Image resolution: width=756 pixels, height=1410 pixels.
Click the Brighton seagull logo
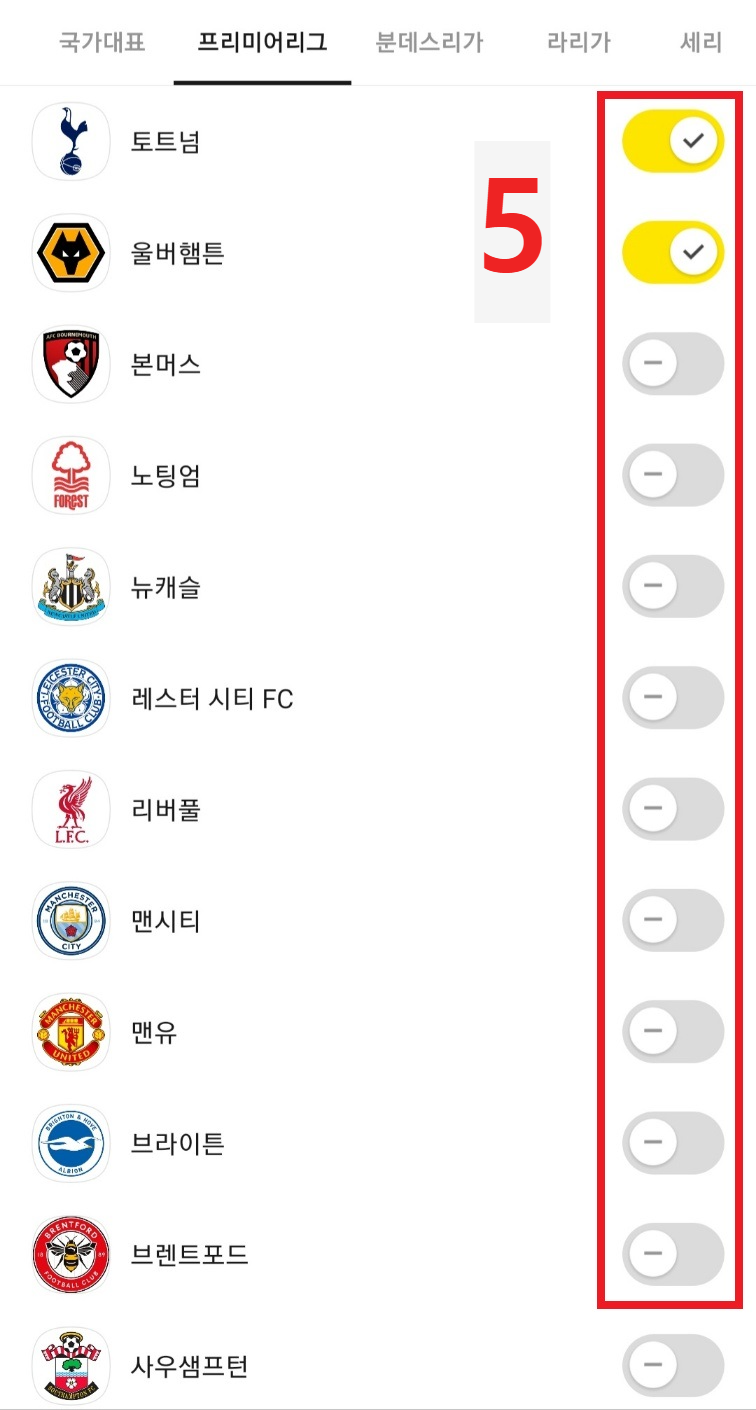(71, 1143)
